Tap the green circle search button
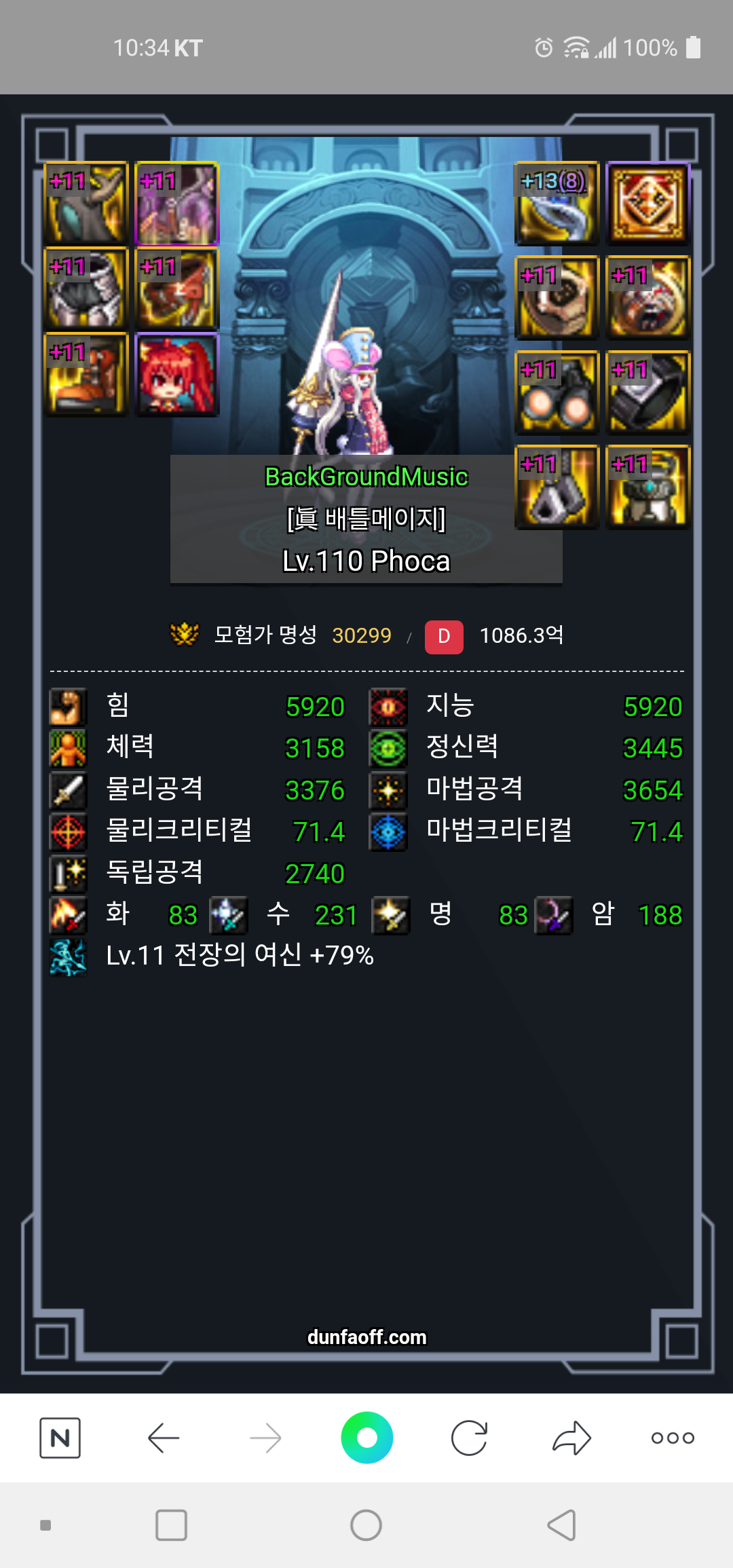 pyautogui.click(x=366, y=1438)
